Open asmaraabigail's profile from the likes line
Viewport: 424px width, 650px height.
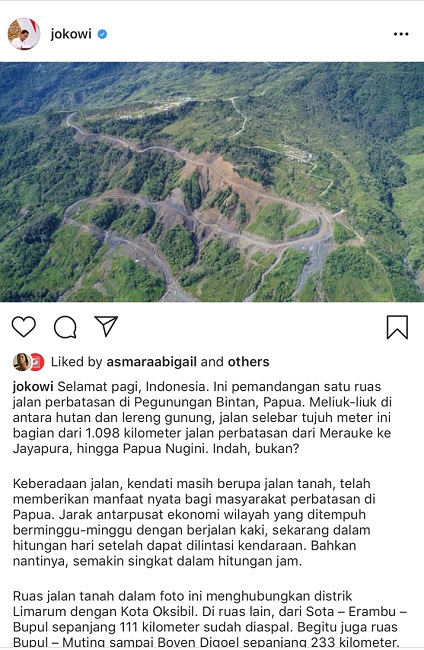click(x=152, y=362)
